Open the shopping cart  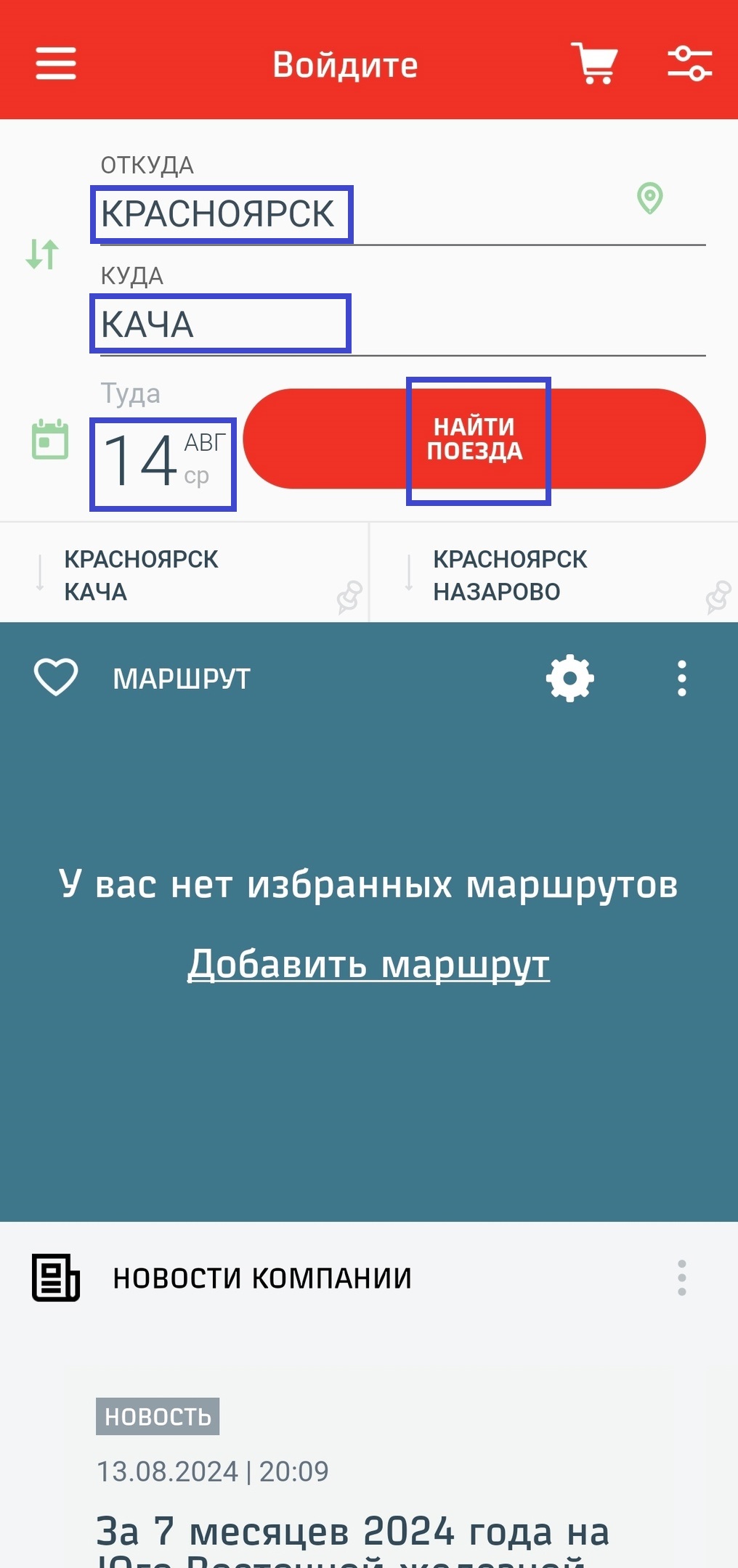tap(594, 63)
